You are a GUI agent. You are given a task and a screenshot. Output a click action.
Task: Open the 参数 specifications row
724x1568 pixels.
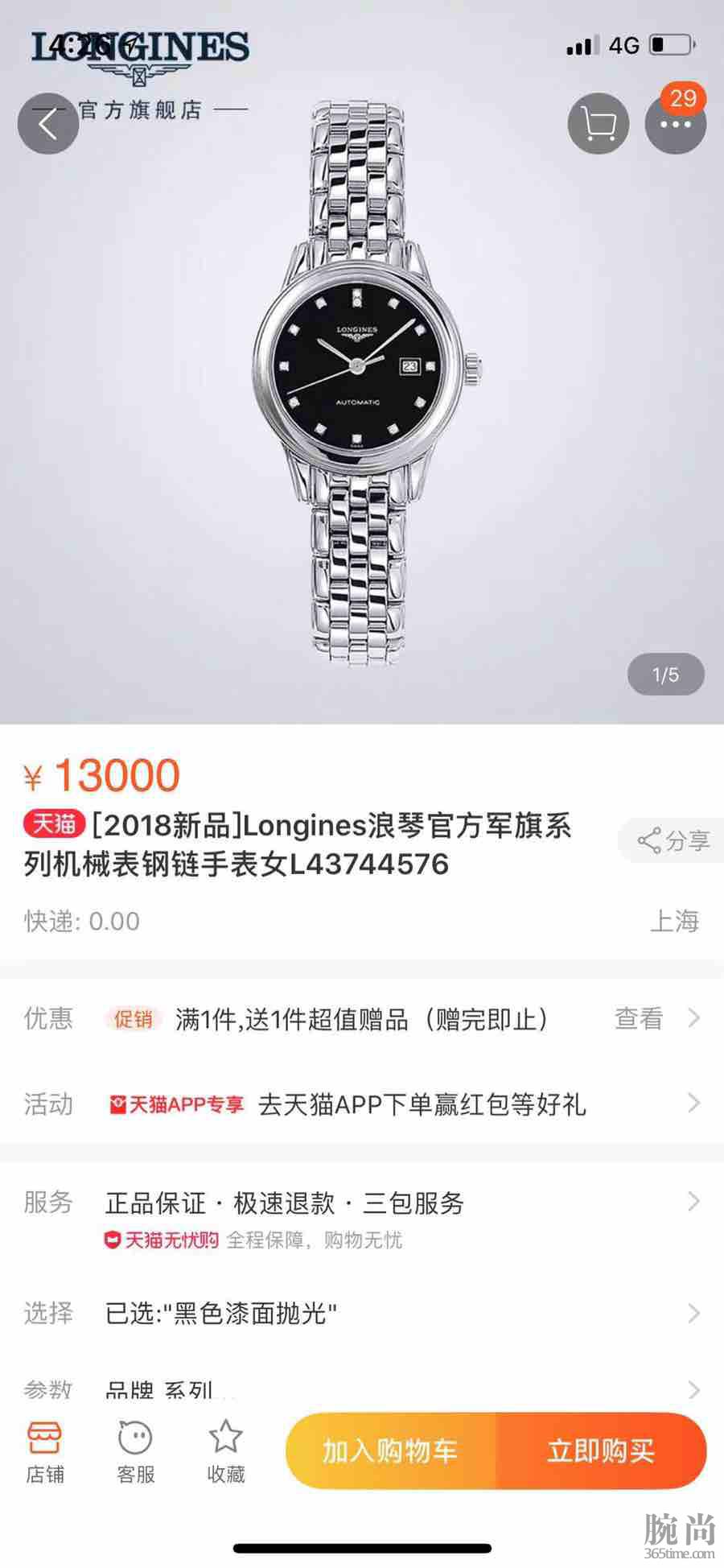[362, 1389]
